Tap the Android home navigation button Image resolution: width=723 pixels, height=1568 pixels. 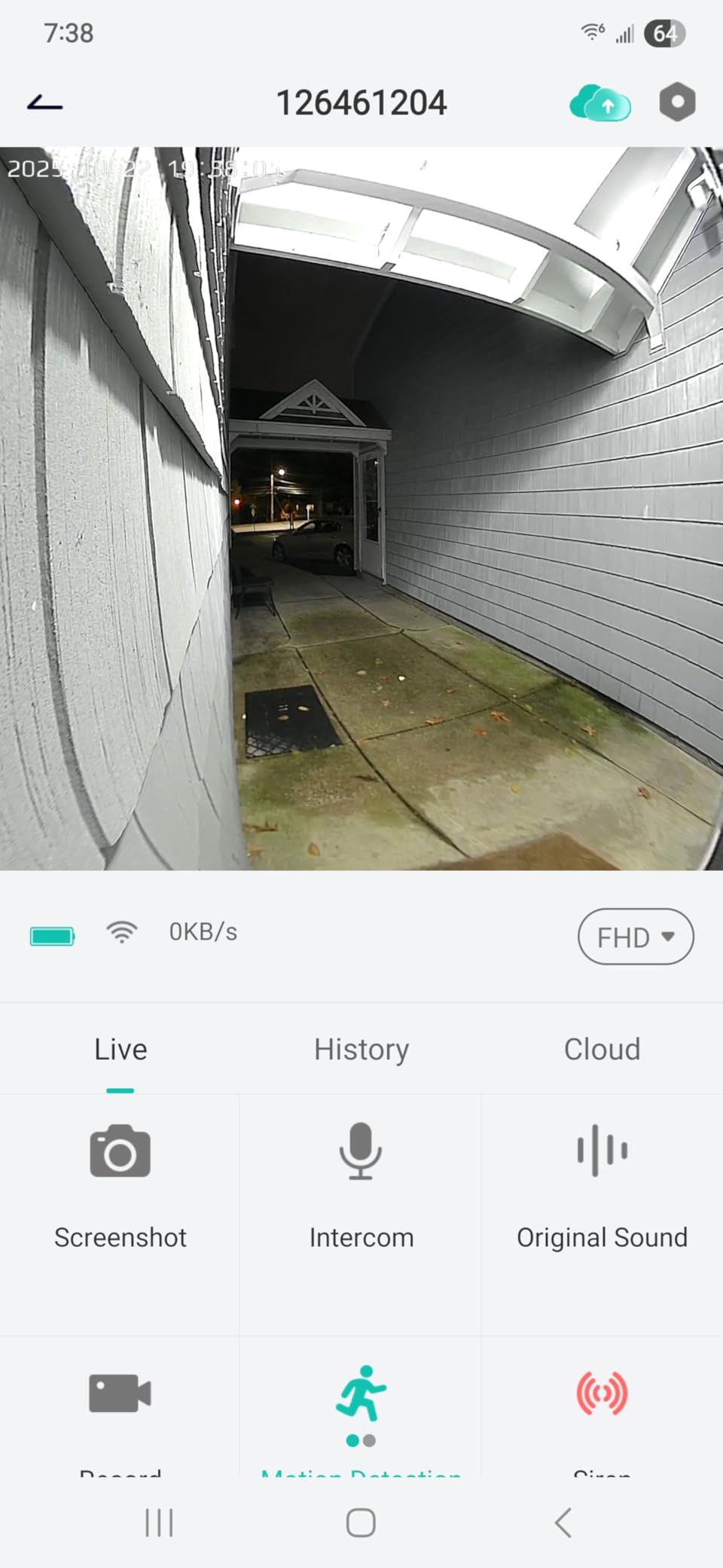[360, 1522]
